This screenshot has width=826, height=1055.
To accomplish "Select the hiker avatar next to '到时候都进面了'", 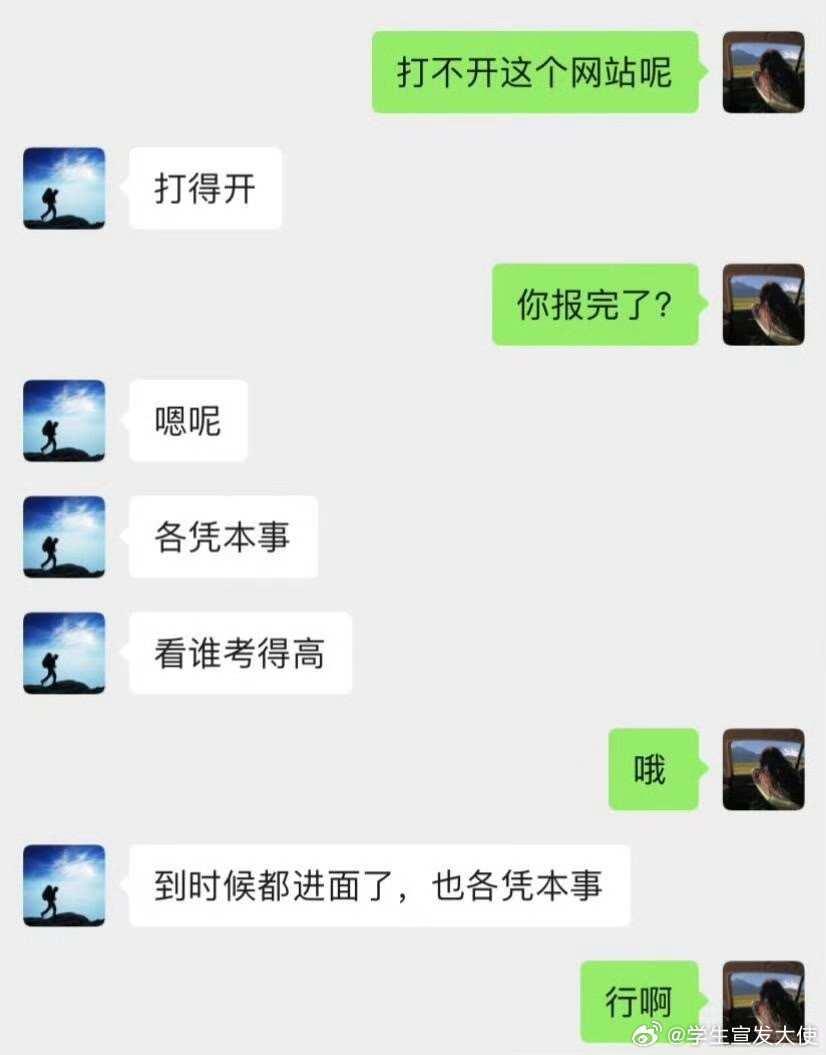I will (64, 887).
